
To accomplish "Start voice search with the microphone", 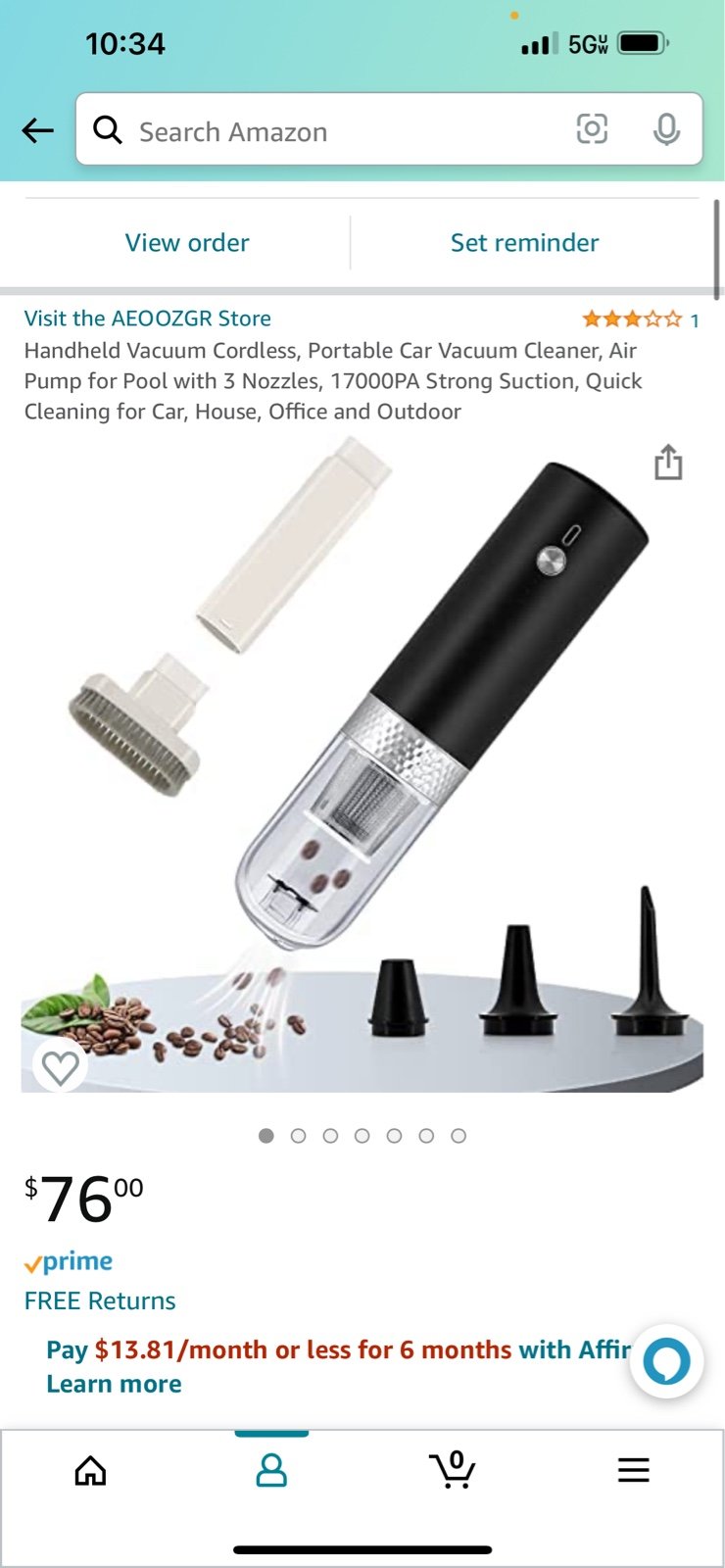I will click(666, 129).
